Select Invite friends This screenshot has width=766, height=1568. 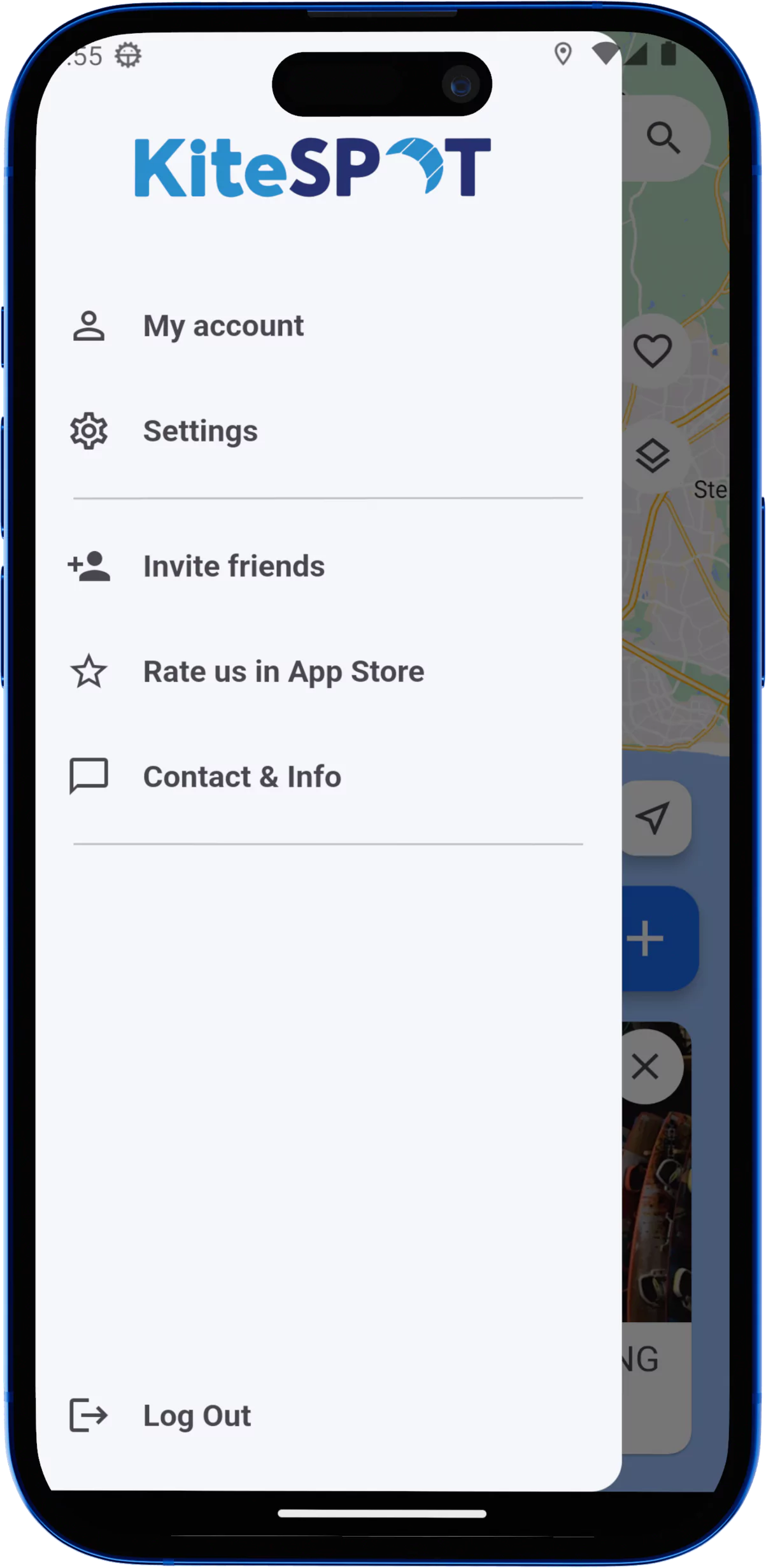click(x=234, y=566)
